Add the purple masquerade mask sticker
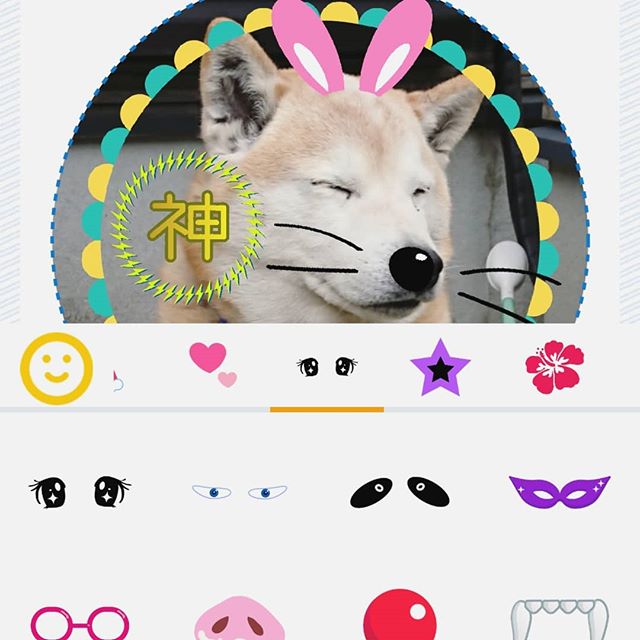Screen dimensions: 640x640 coord(559,491)
